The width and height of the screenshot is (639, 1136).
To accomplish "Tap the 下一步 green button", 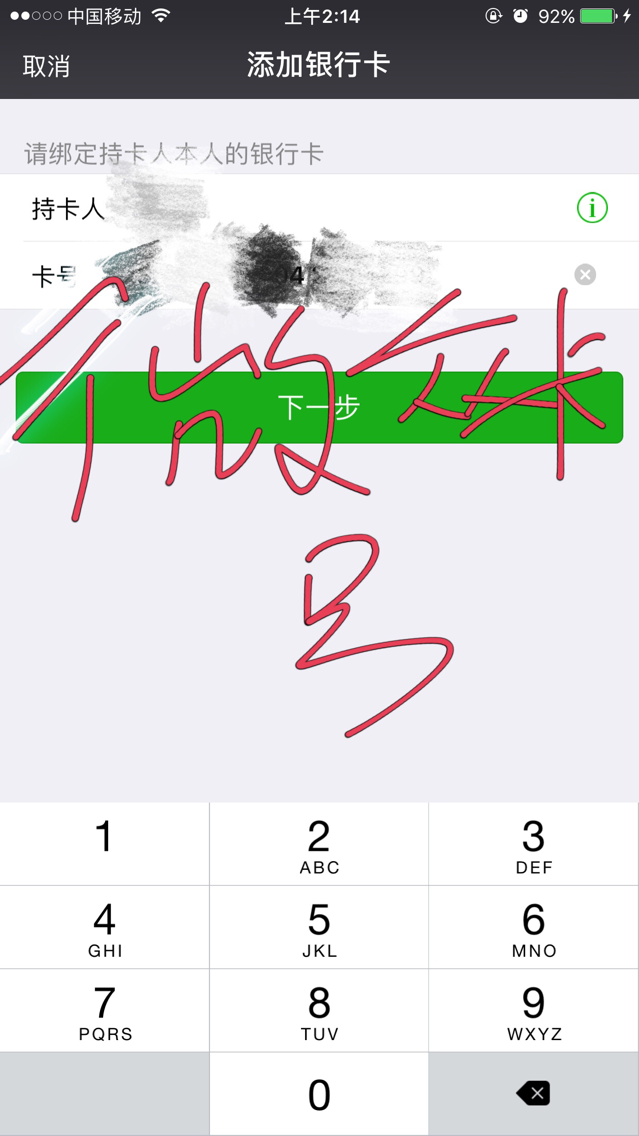I will 319,408.
